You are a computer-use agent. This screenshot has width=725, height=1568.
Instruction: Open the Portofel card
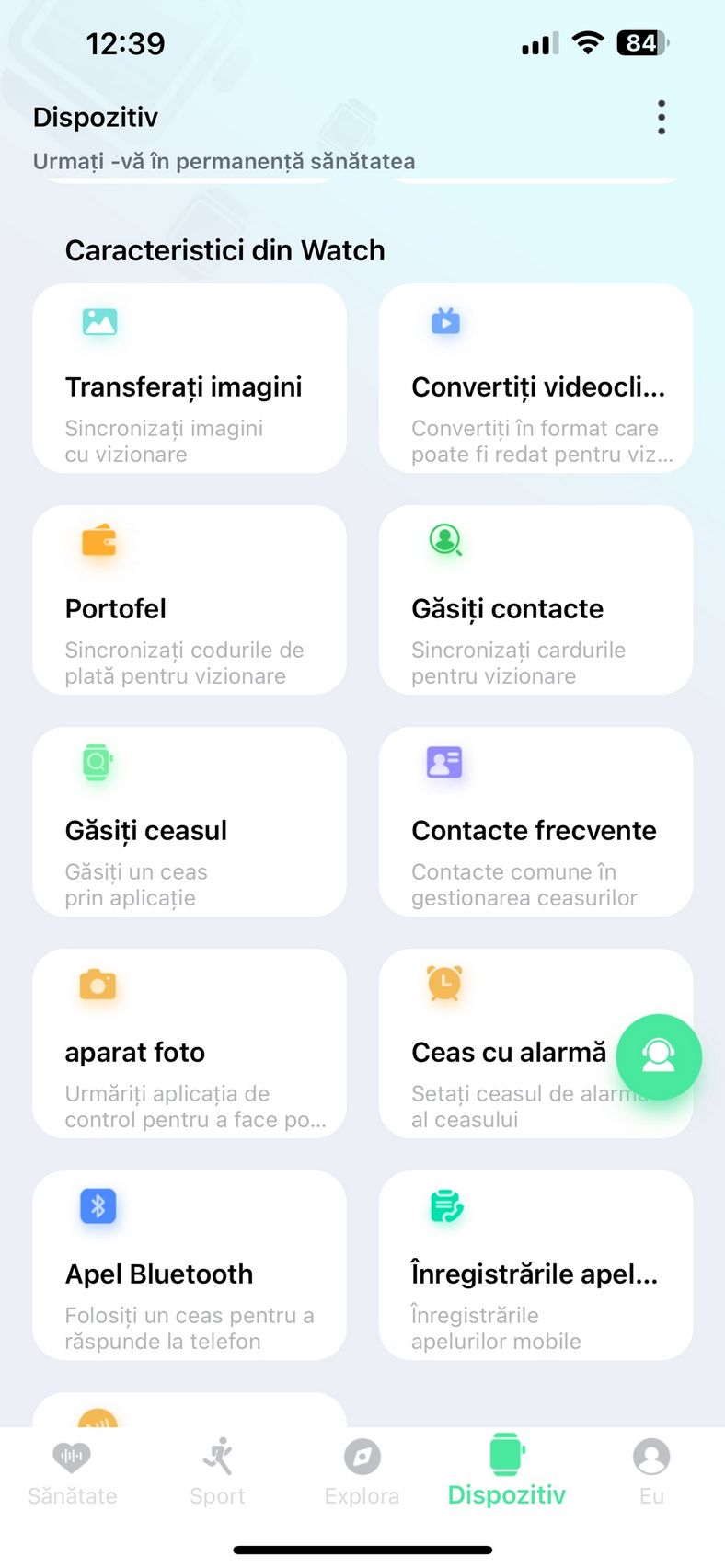click(190, 600)
